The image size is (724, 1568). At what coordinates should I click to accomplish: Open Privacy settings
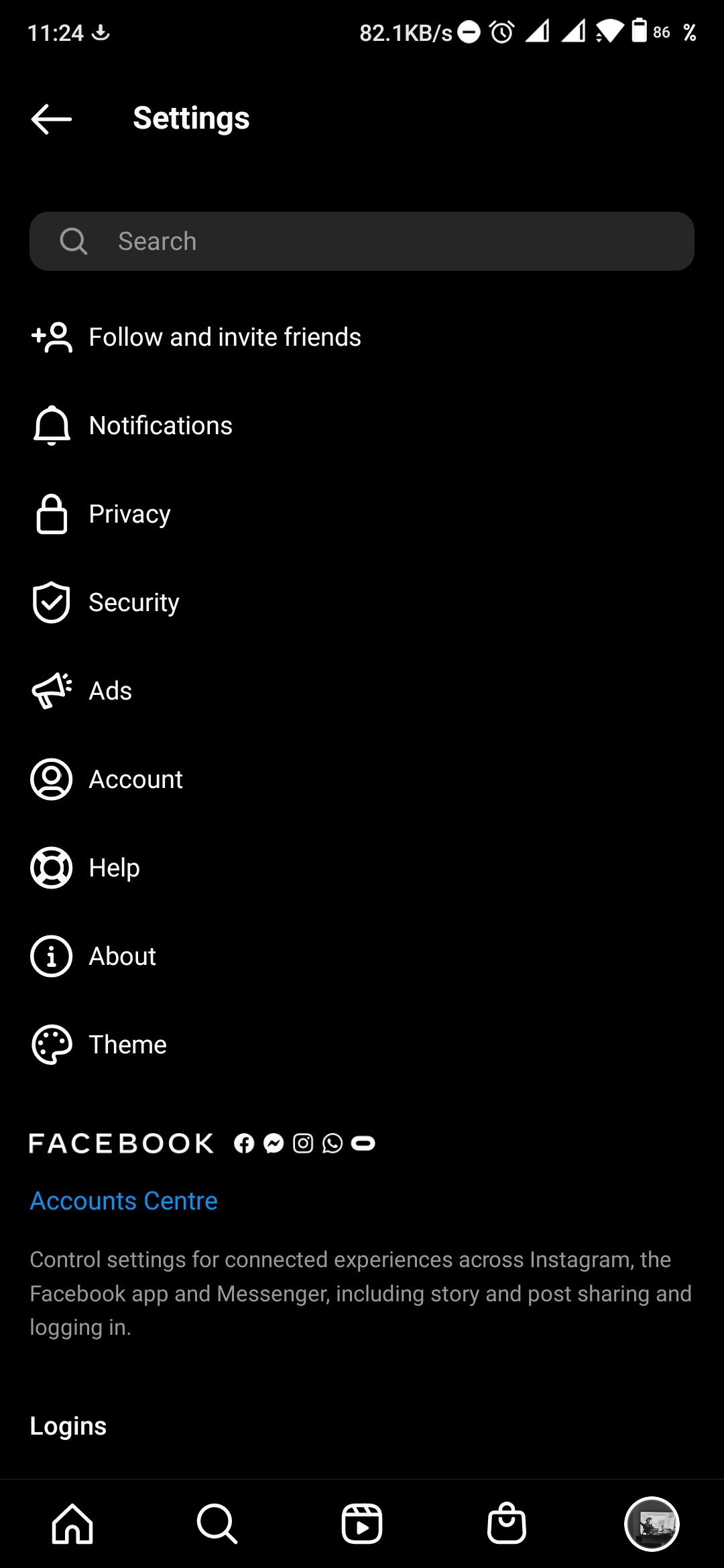click(129, 514)
